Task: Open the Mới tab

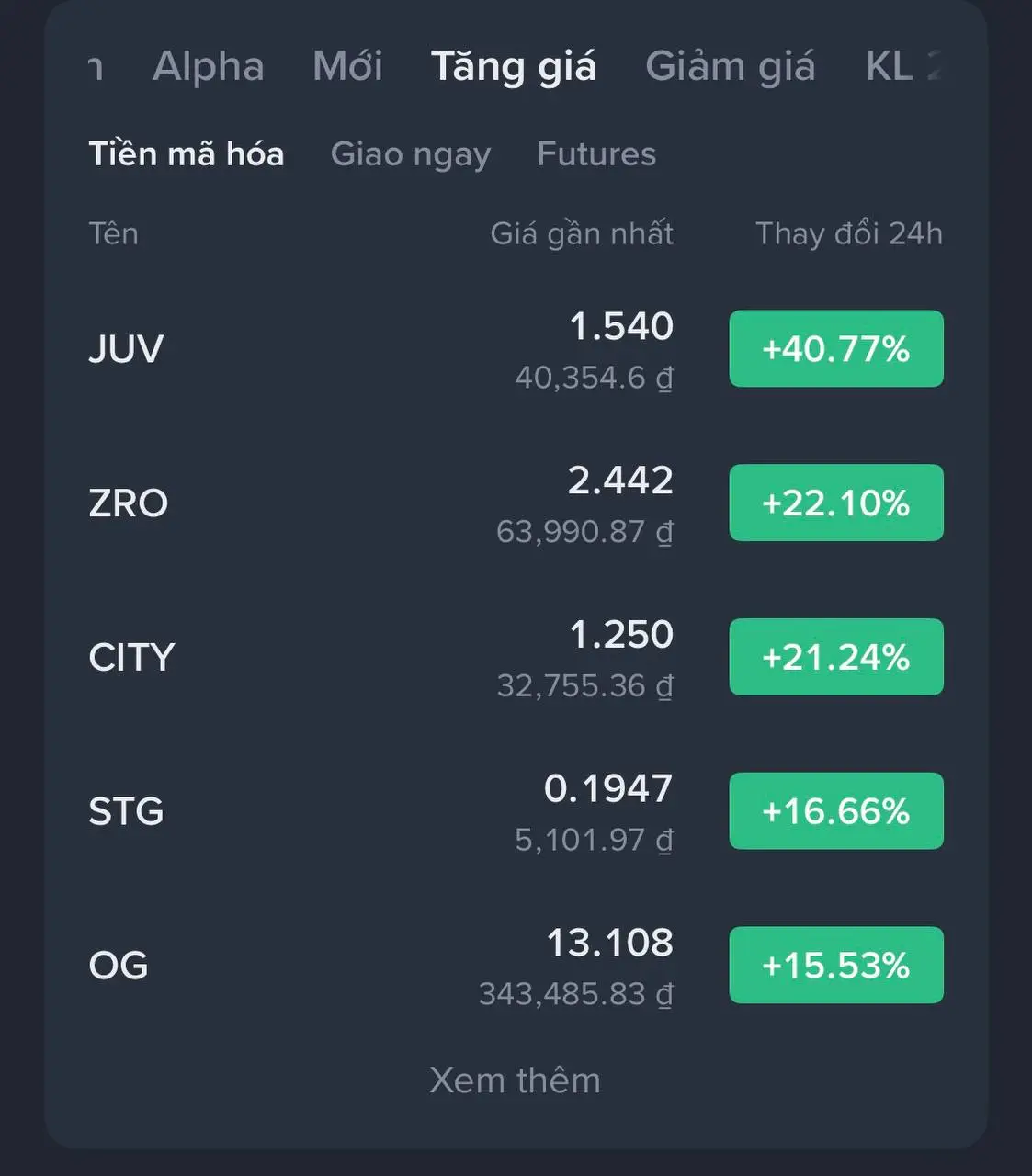Action: 346,65
